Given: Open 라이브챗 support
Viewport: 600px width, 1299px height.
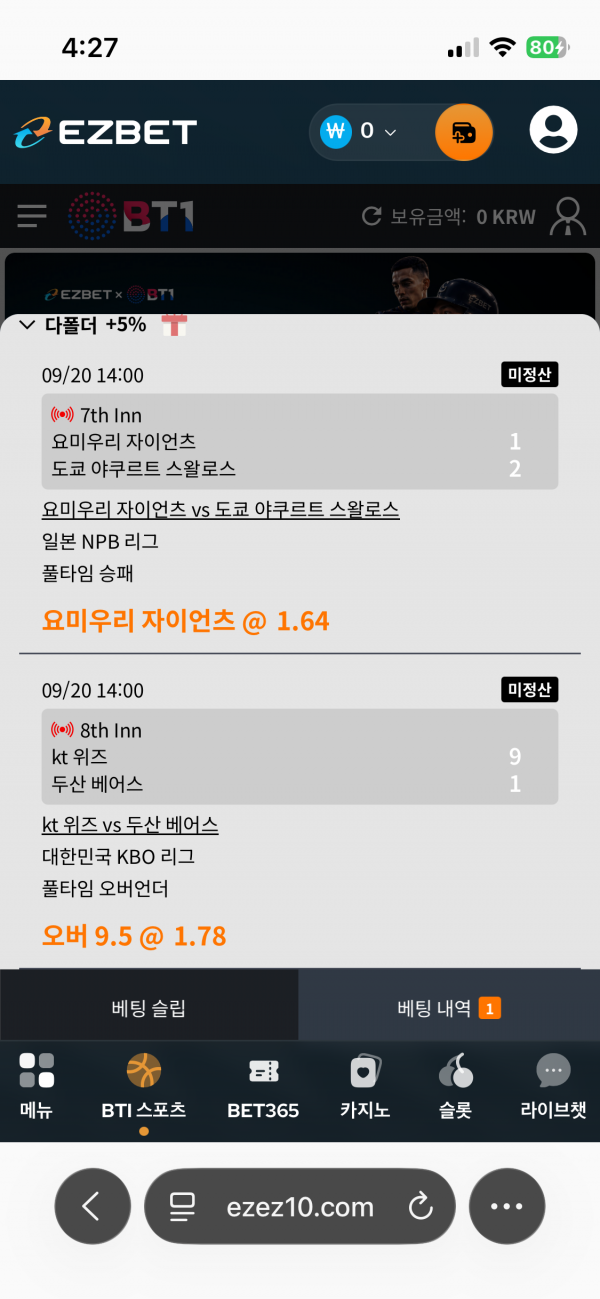Looking at the screenshot, I should pyautogui.click(x=553, y=1086).
